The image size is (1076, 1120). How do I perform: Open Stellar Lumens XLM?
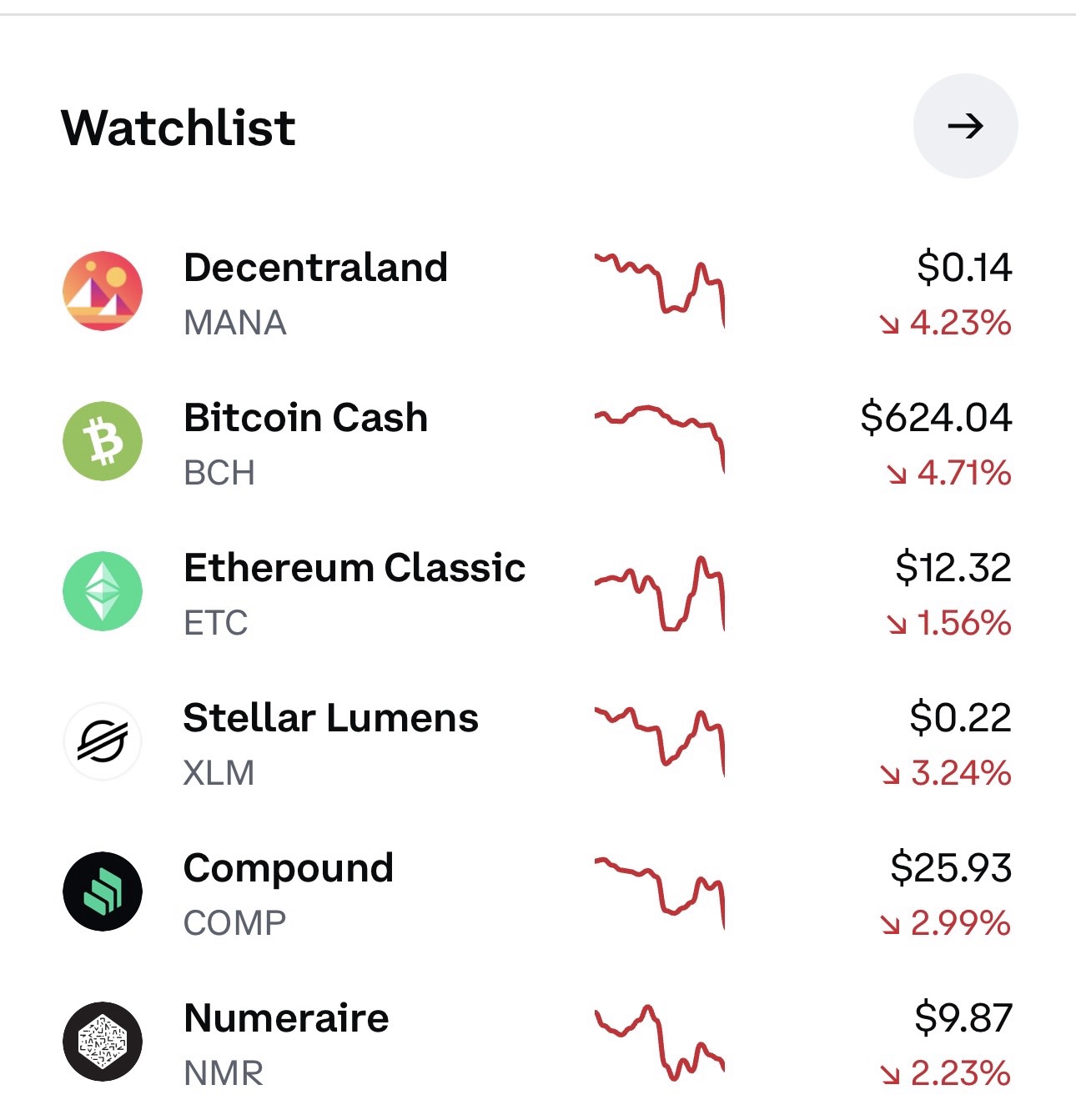click(330, 742)
